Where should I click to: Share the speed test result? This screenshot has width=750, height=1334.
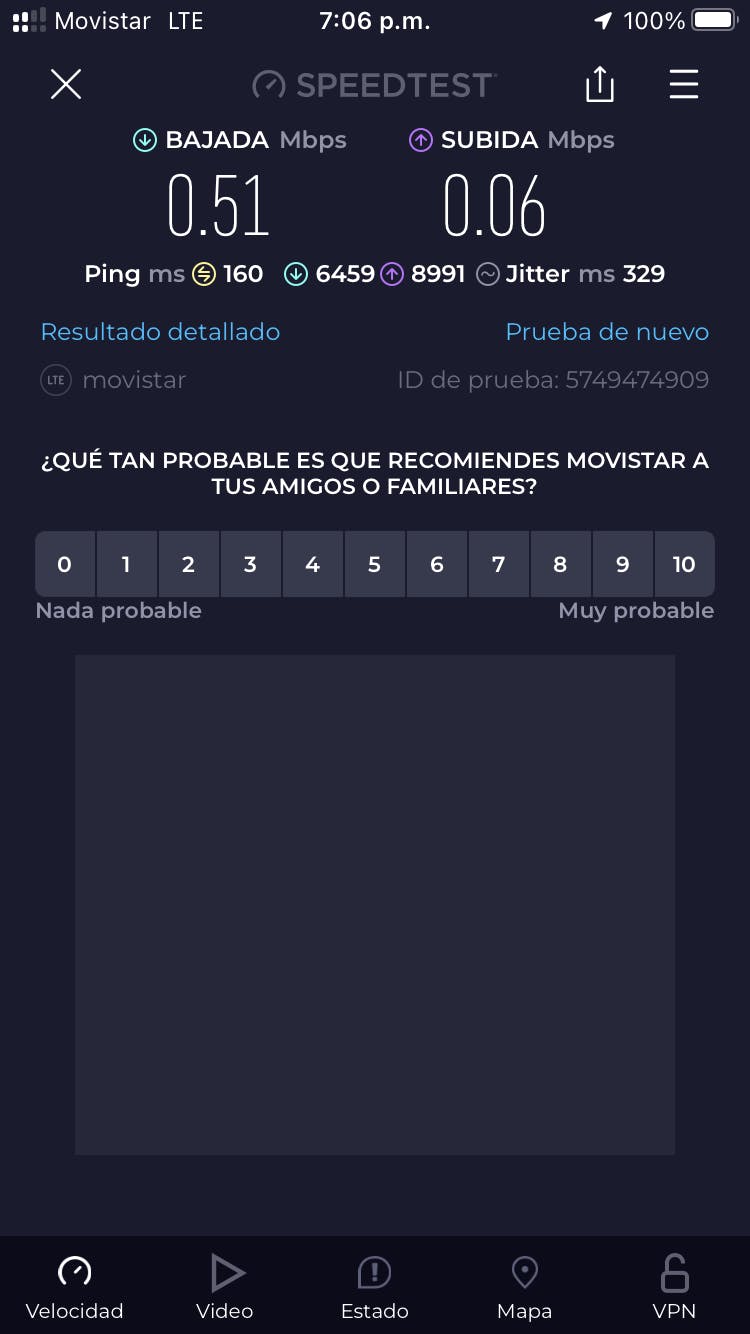[599, 85]
